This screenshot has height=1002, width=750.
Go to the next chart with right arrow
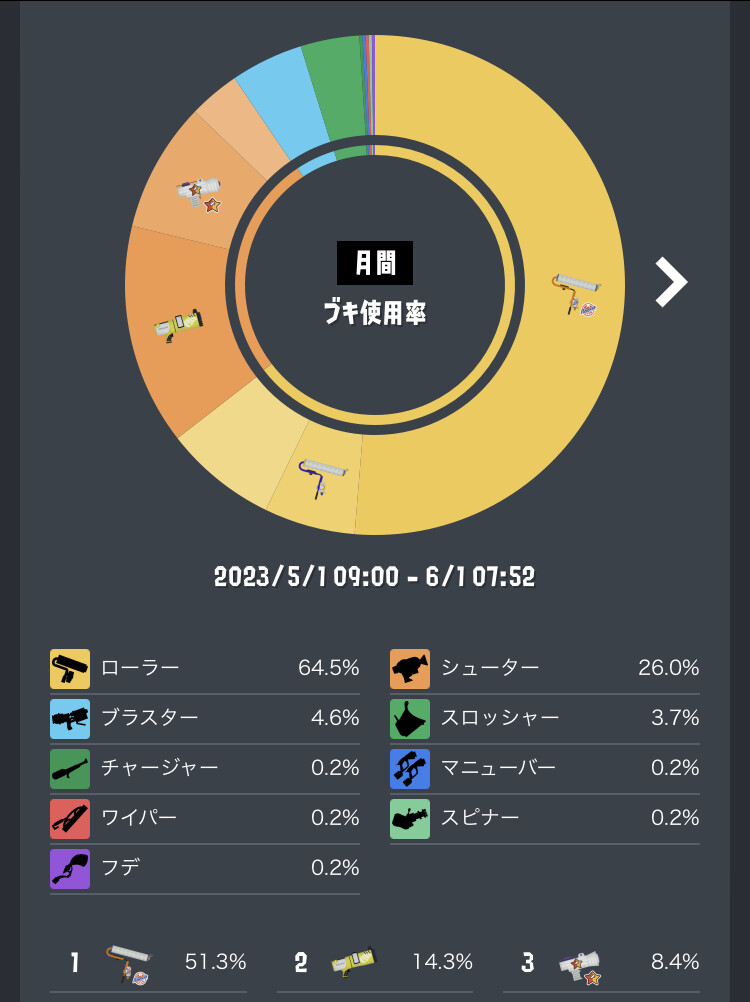click(x=671, y=282)
